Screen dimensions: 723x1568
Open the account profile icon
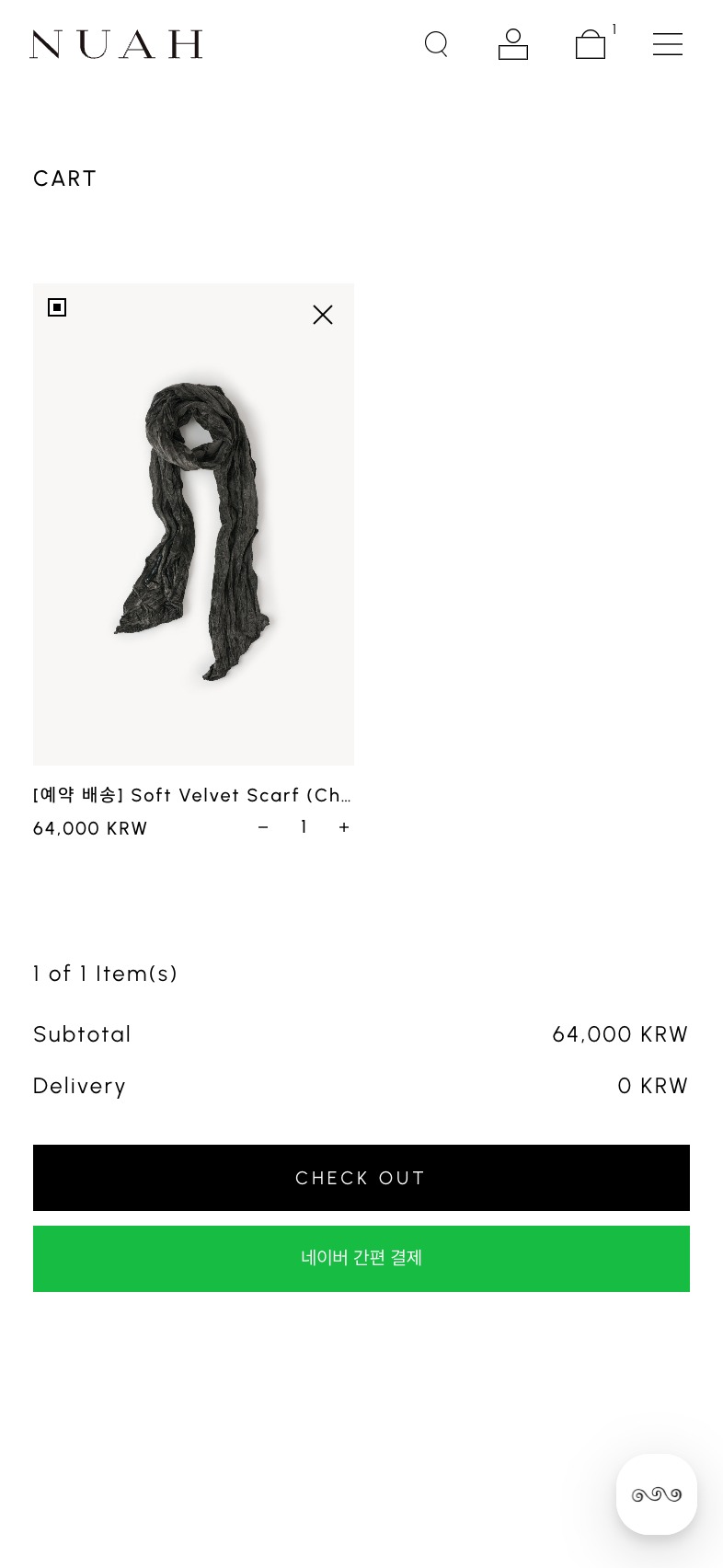513,44
